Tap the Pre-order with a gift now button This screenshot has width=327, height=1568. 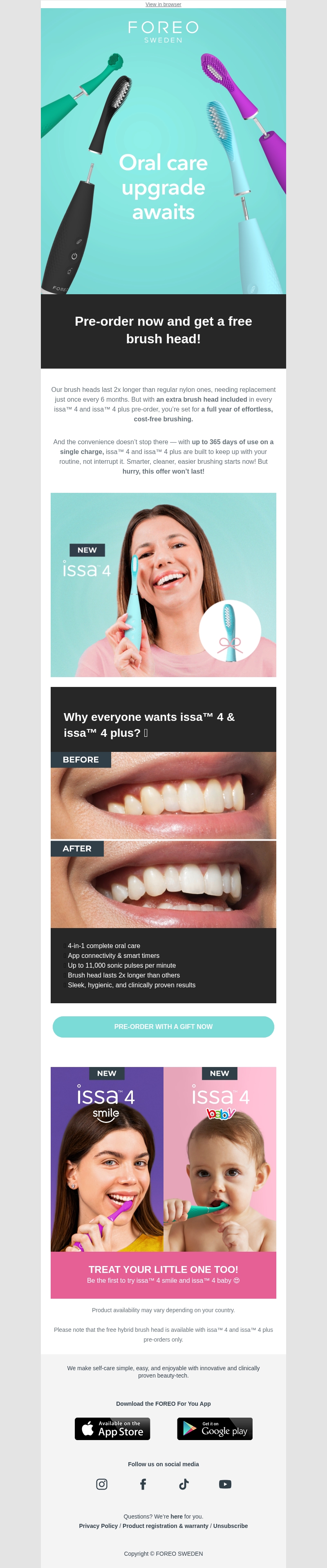pos(163,1026)
